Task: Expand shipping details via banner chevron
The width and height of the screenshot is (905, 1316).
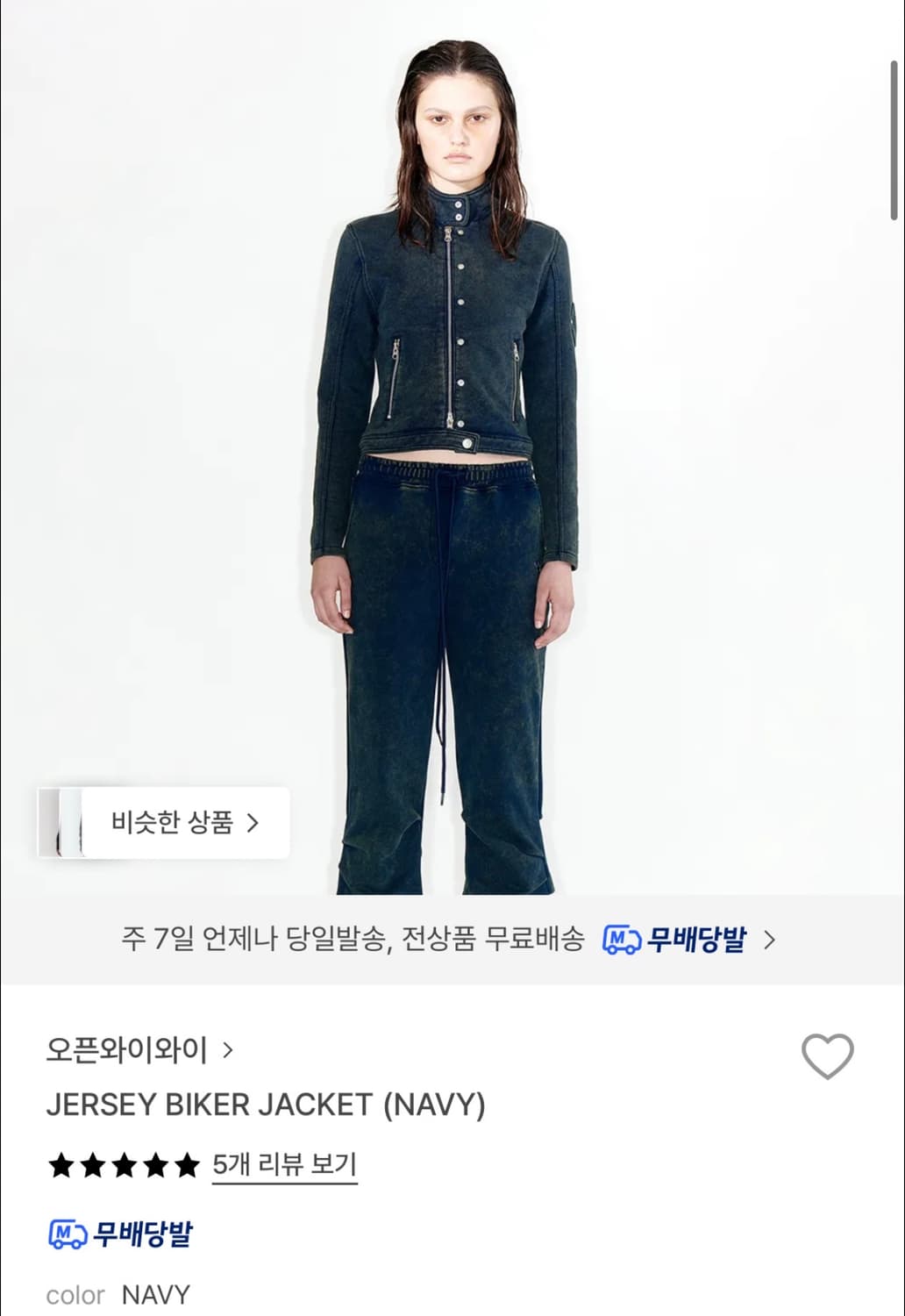Action: tap(772, 939)
